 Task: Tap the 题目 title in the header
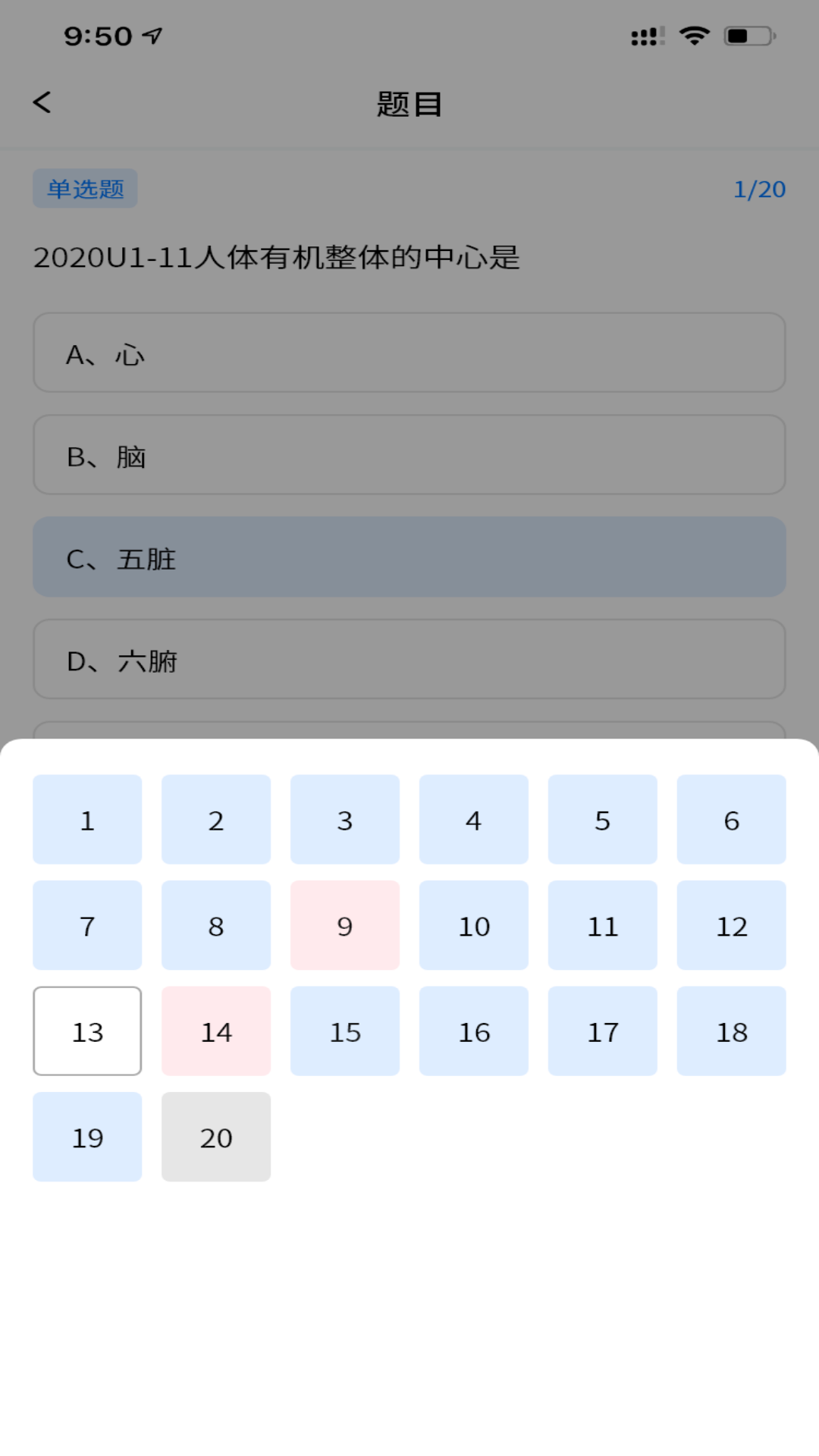409,103
